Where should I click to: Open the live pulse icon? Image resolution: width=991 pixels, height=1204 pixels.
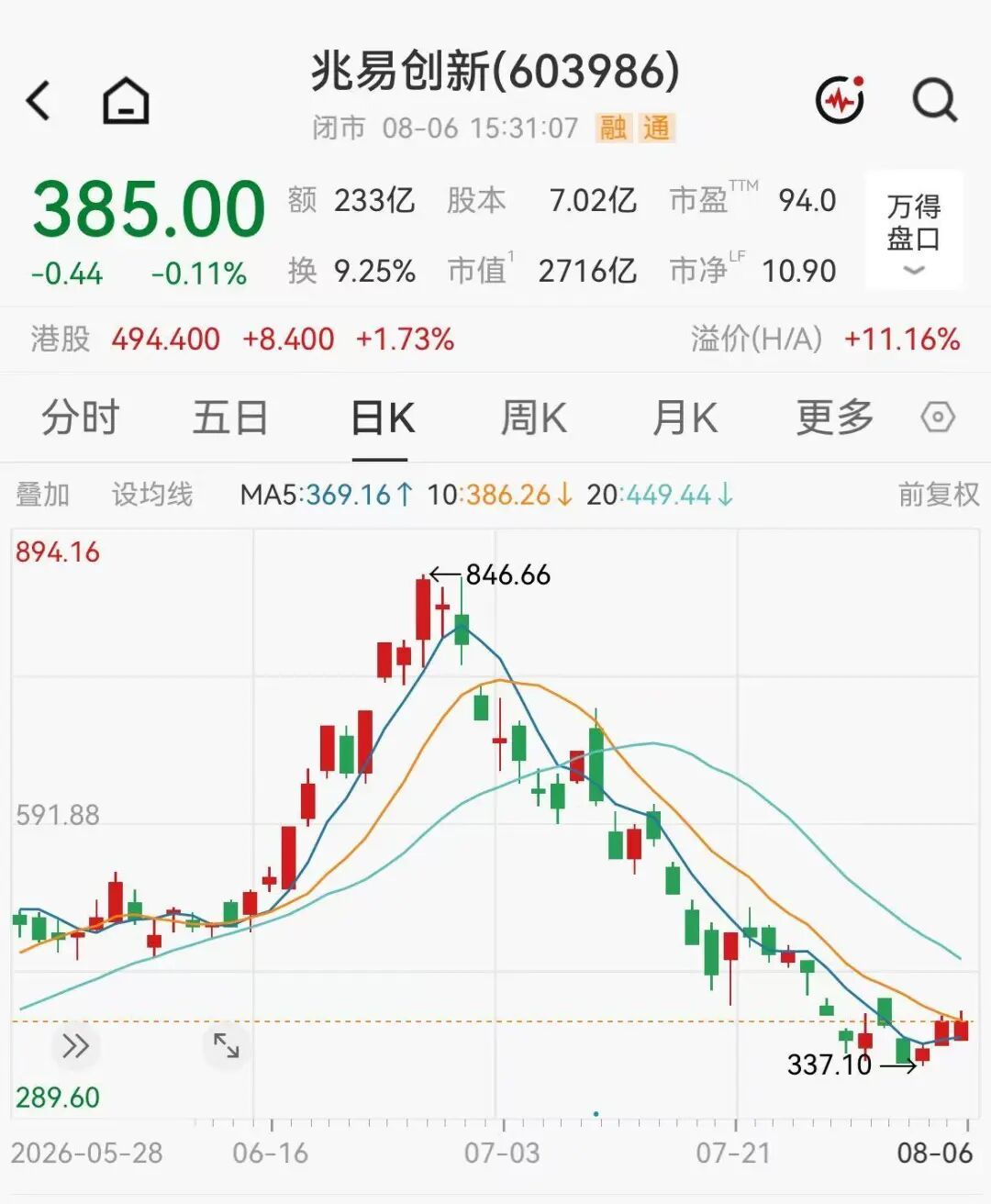point(841,99)
